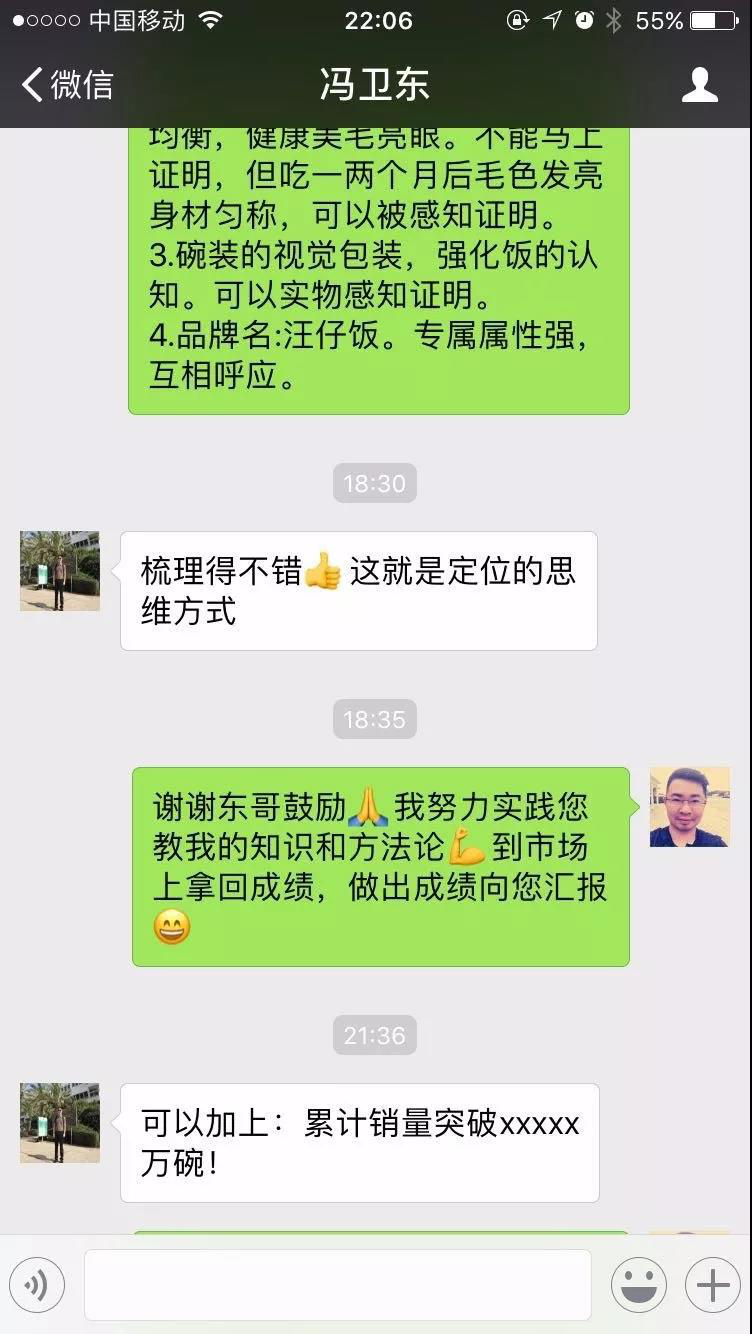
Task: Tap the message input field
Action: [x=340, y=1284]
